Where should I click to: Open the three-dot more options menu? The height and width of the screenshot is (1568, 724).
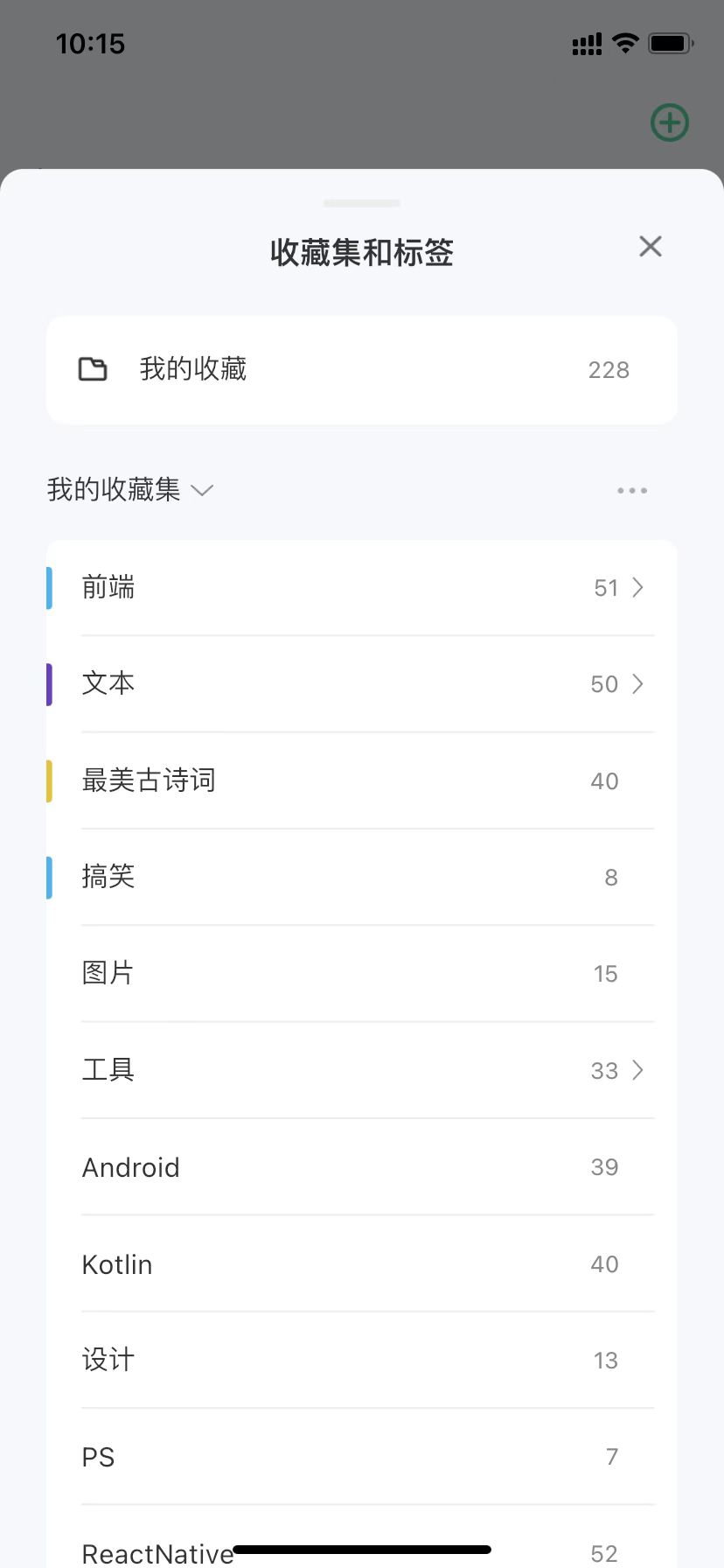pos(631,490)
